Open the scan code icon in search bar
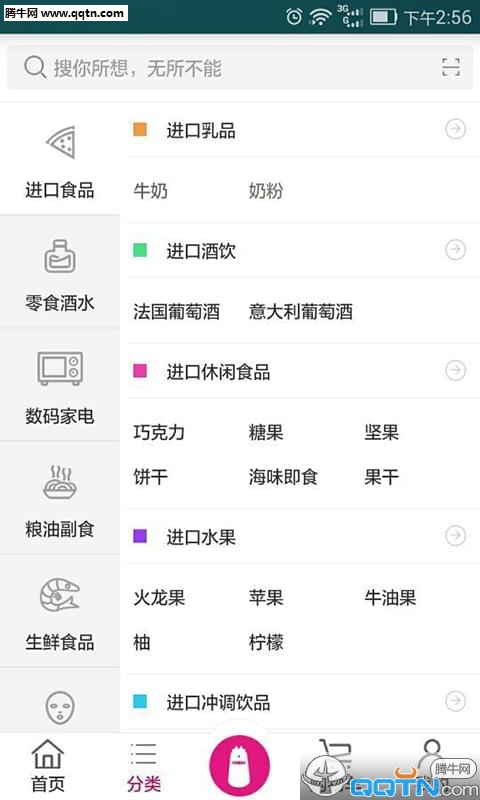 451,67
